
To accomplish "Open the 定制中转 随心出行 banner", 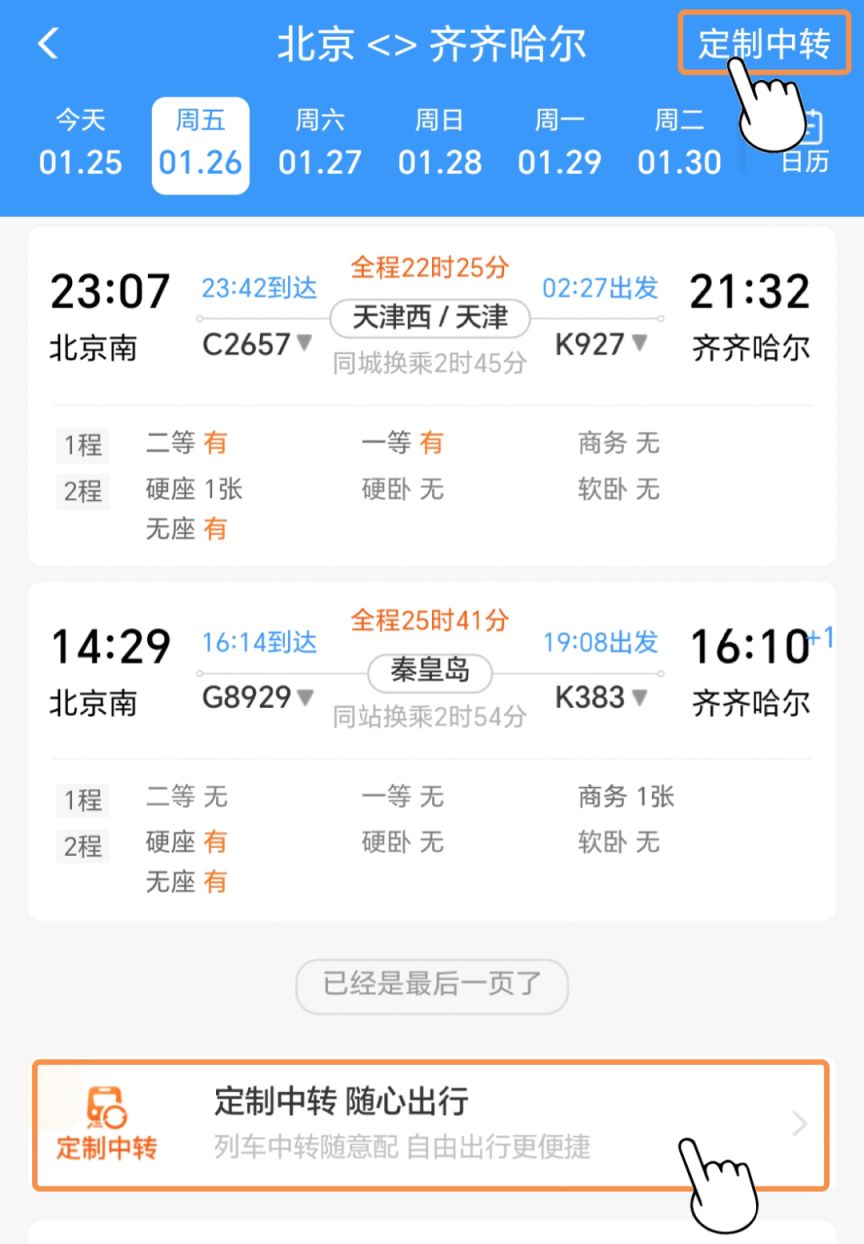I will [431, 1125].
